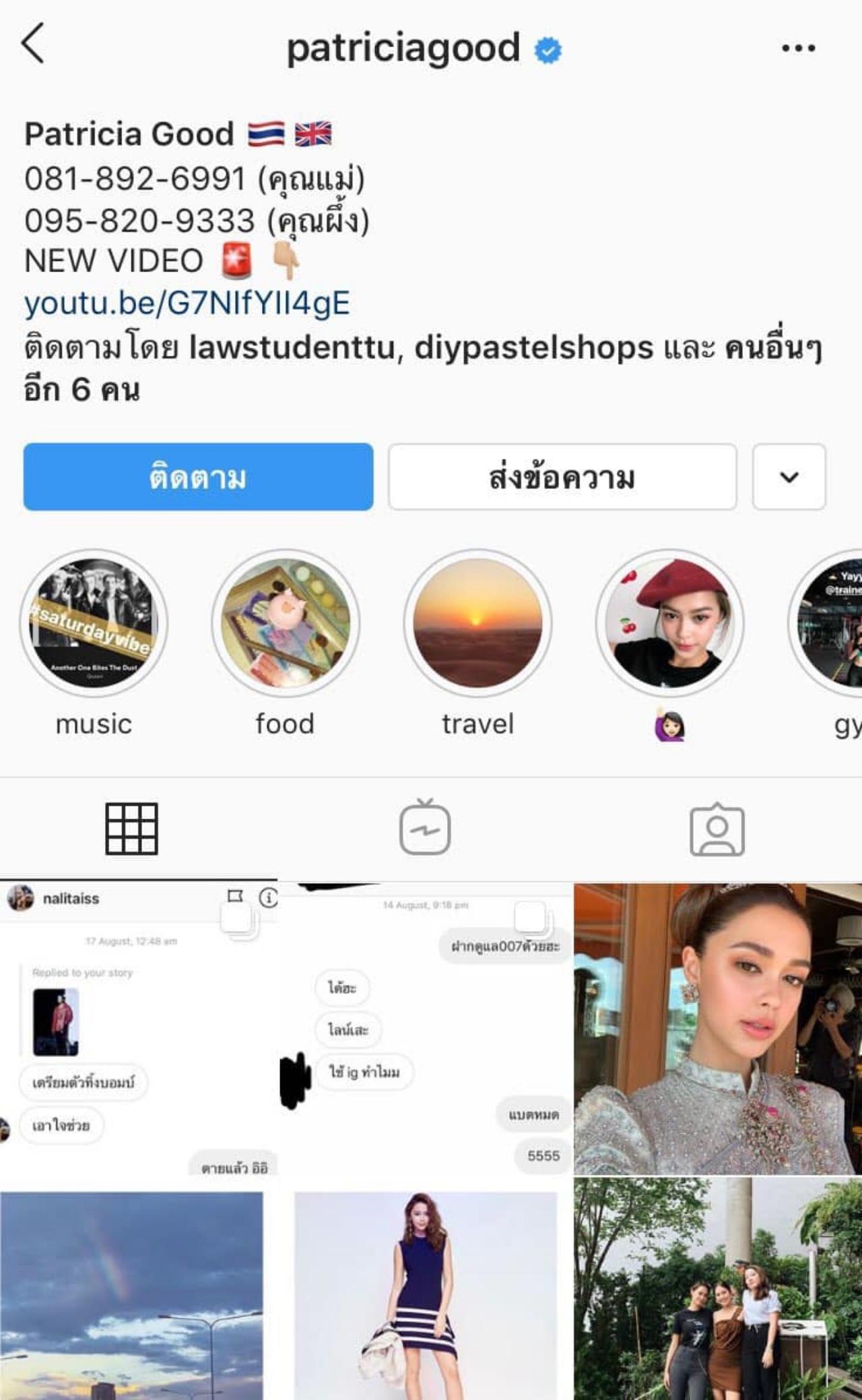Open the youtu.be/G7NIfYII4gE link
The image size is (862, 1400).
(187, 303)
